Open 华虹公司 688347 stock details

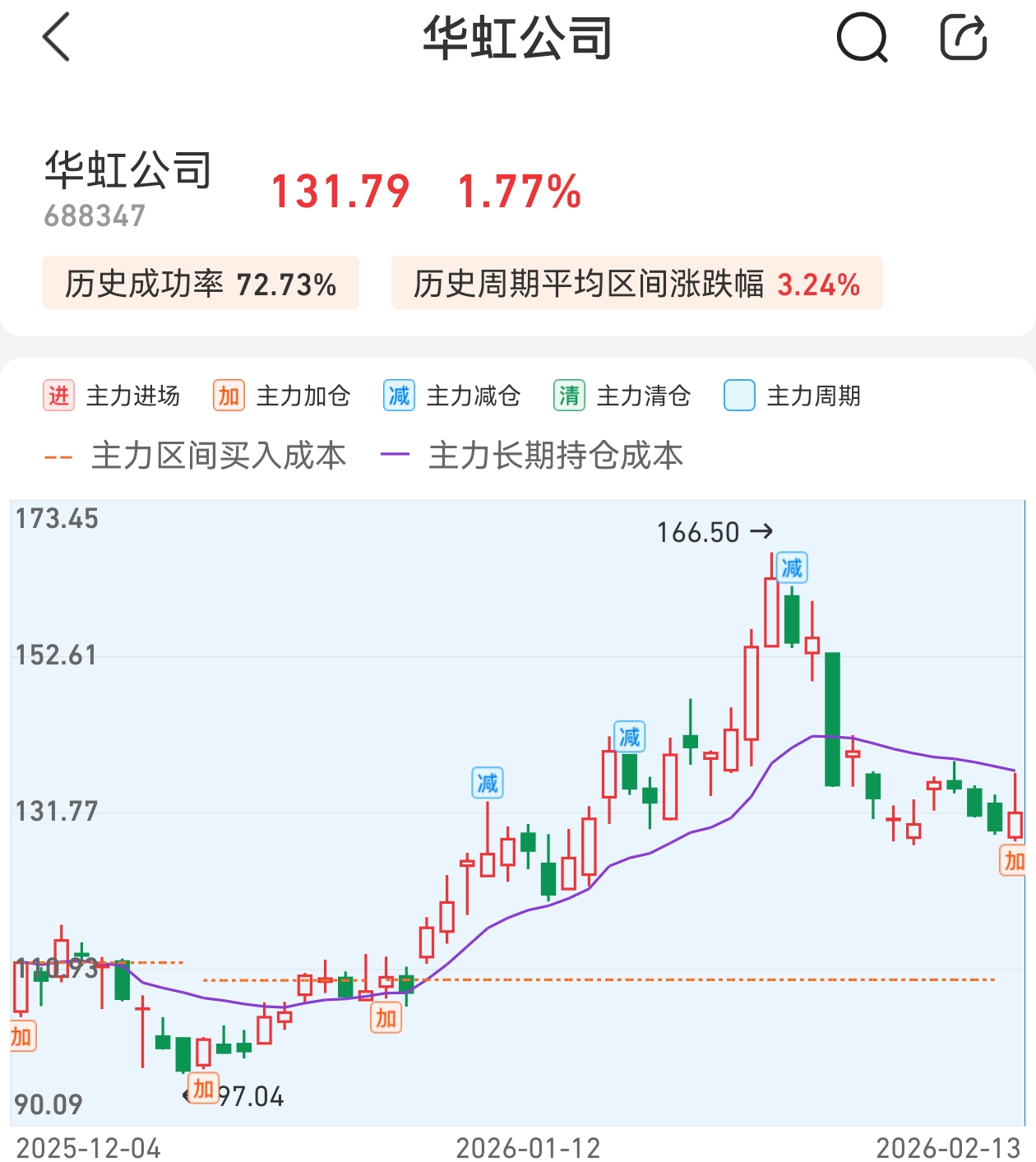128,188
